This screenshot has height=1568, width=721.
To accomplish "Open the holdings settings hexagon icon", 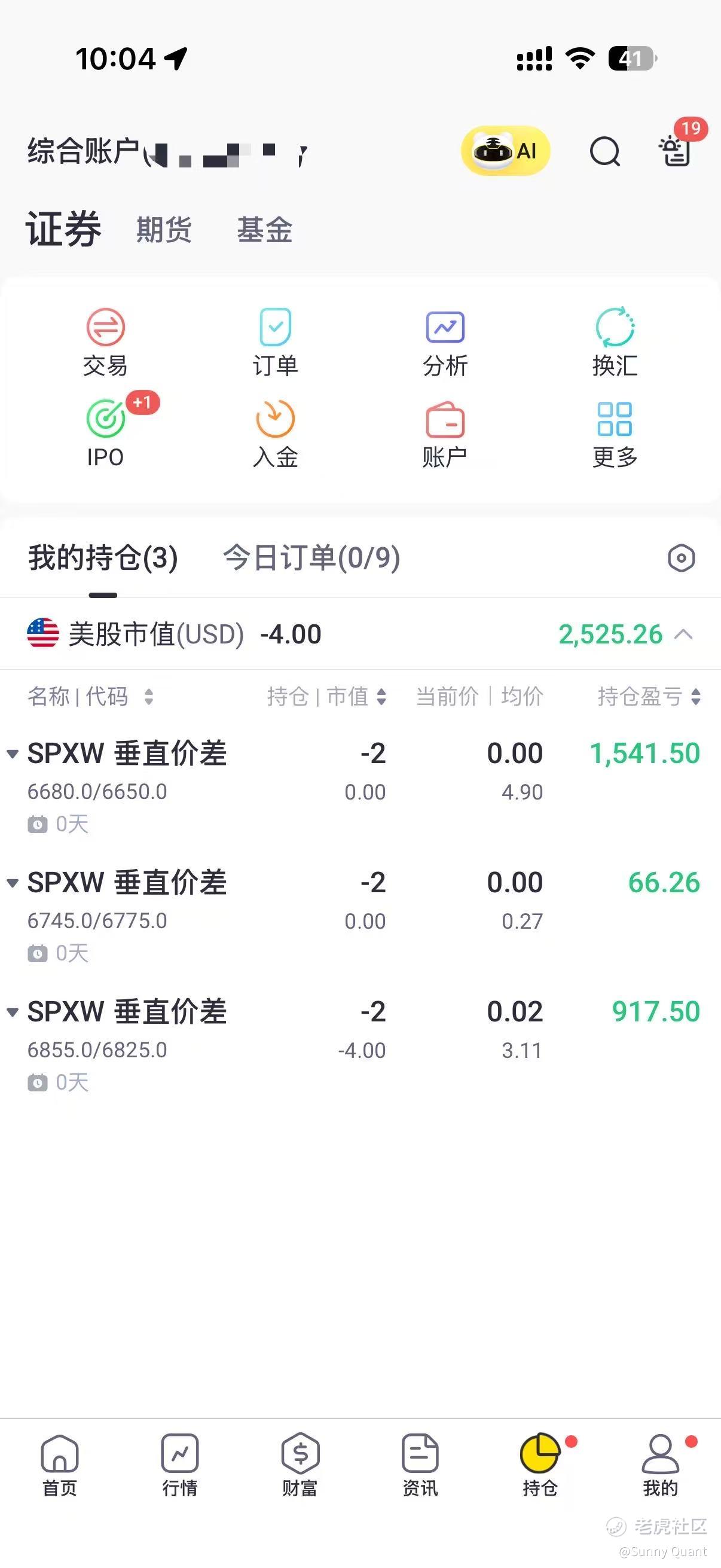I will tap(682, 558).
